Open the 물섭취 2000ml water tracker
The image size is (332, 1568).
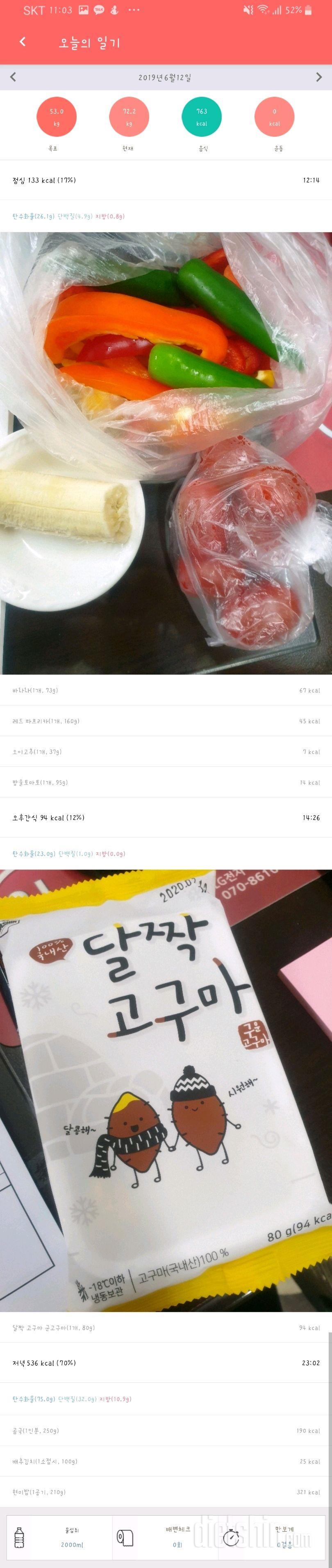[x=60, y=1537]
